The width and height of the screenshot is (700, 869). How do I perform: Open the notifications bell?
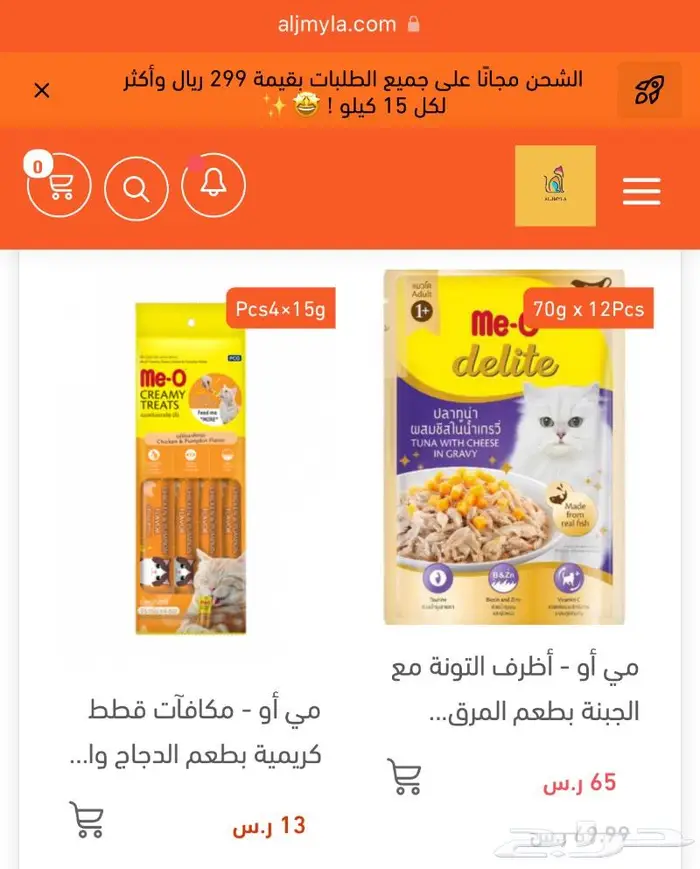pyautogui.click(x=213, y=187)
